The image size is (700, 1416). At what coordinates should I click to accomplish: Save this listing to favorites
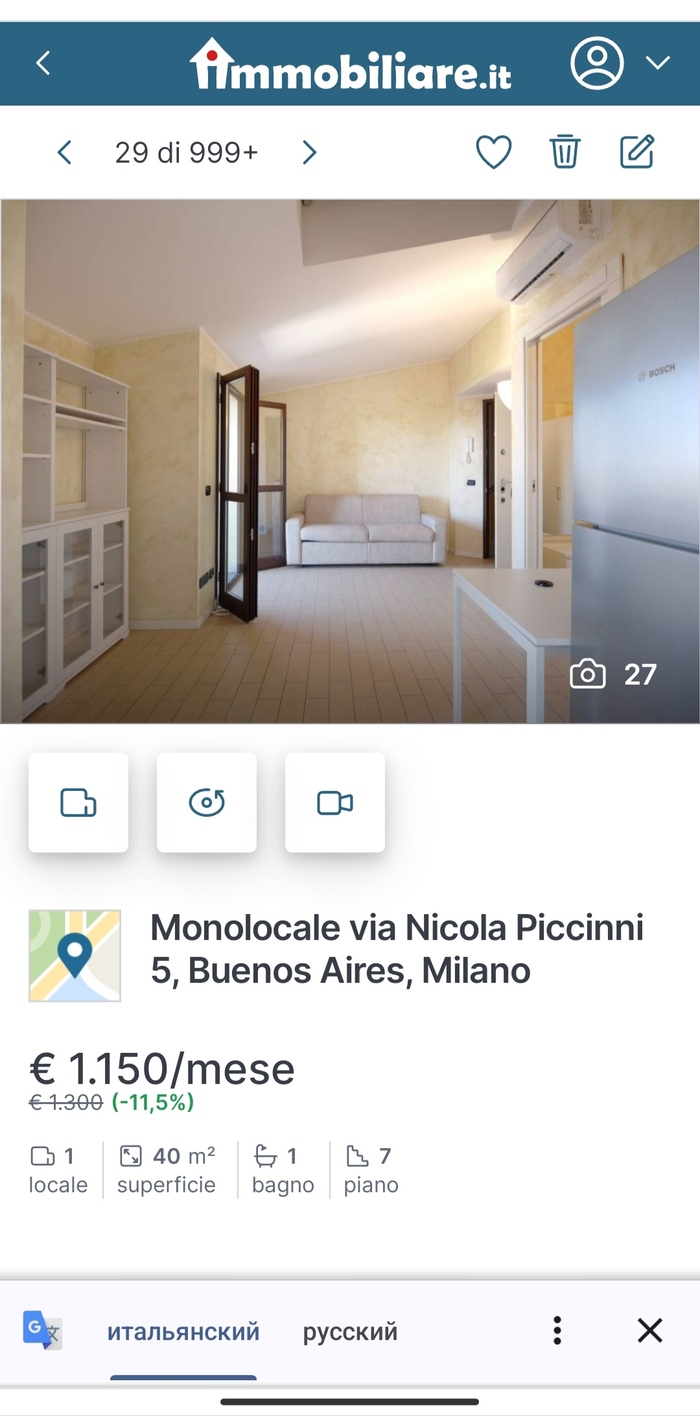493,152
